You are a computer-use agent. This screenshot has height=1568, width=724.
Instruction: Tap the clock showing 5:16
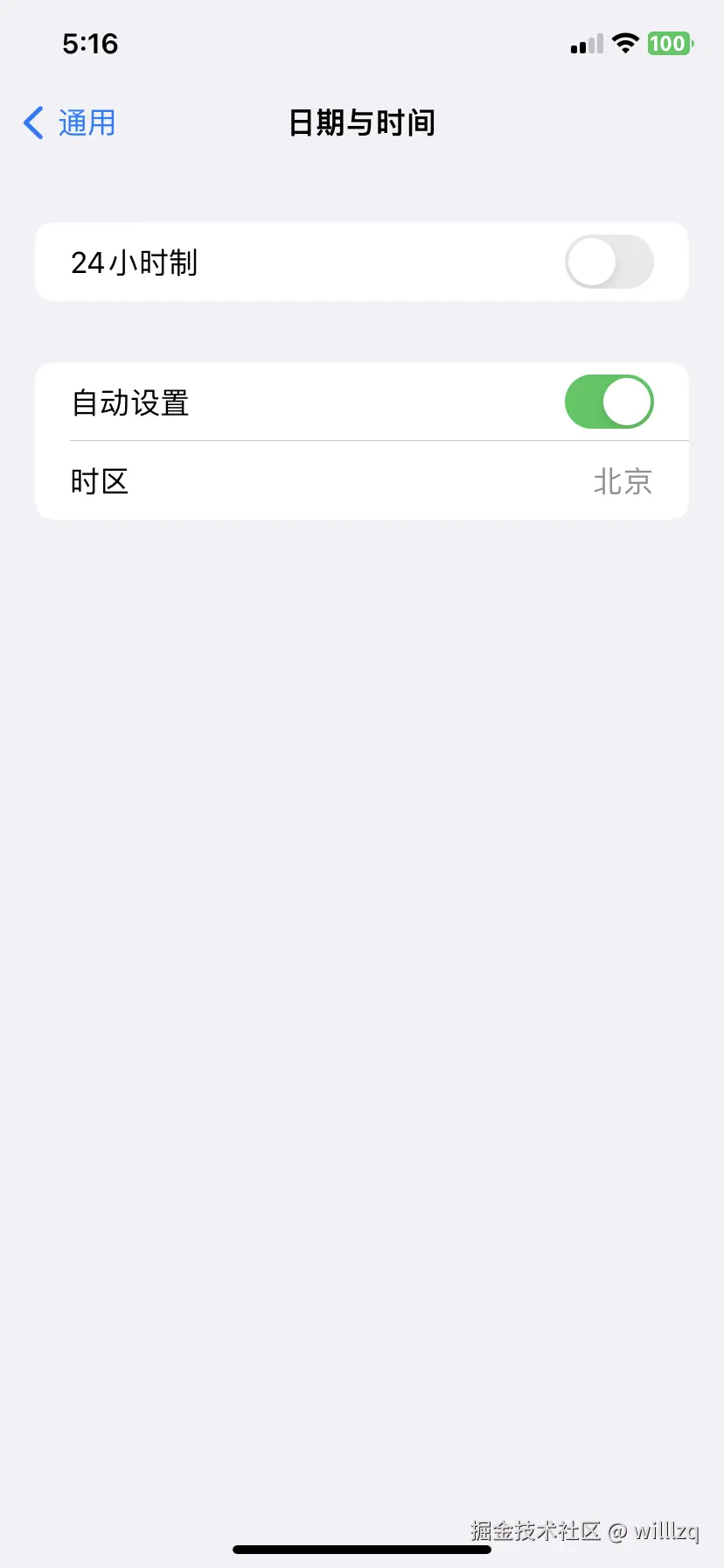[90, 43]
